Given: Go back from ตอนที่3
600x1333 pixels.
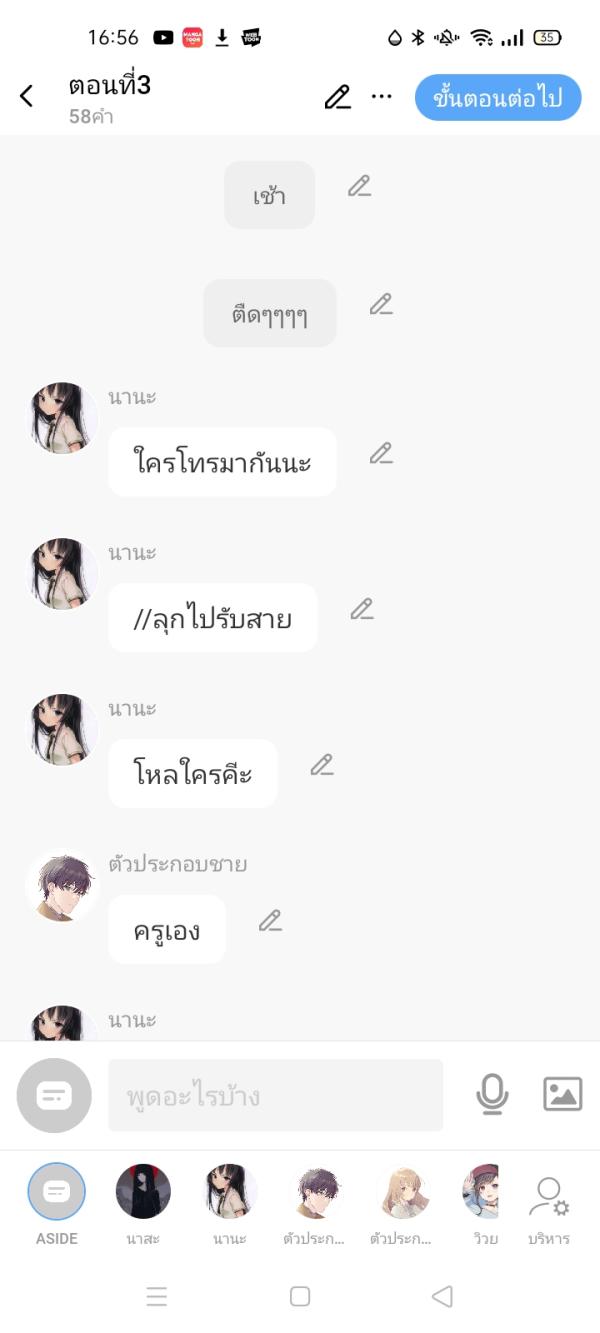Looking at the screenshot, I should 27,96.
